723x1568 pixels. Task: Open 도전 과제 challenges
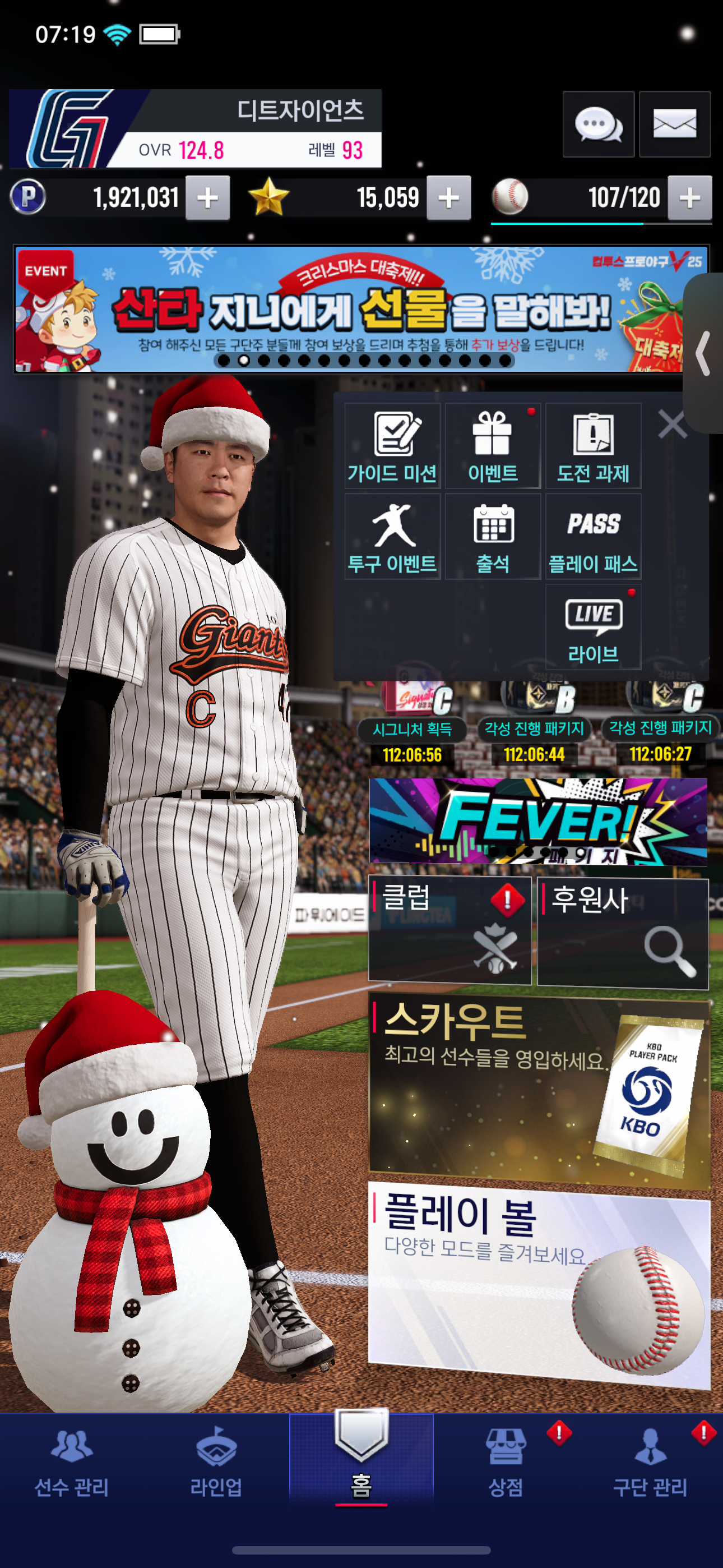pyautogui.click(x=593, y=446)
